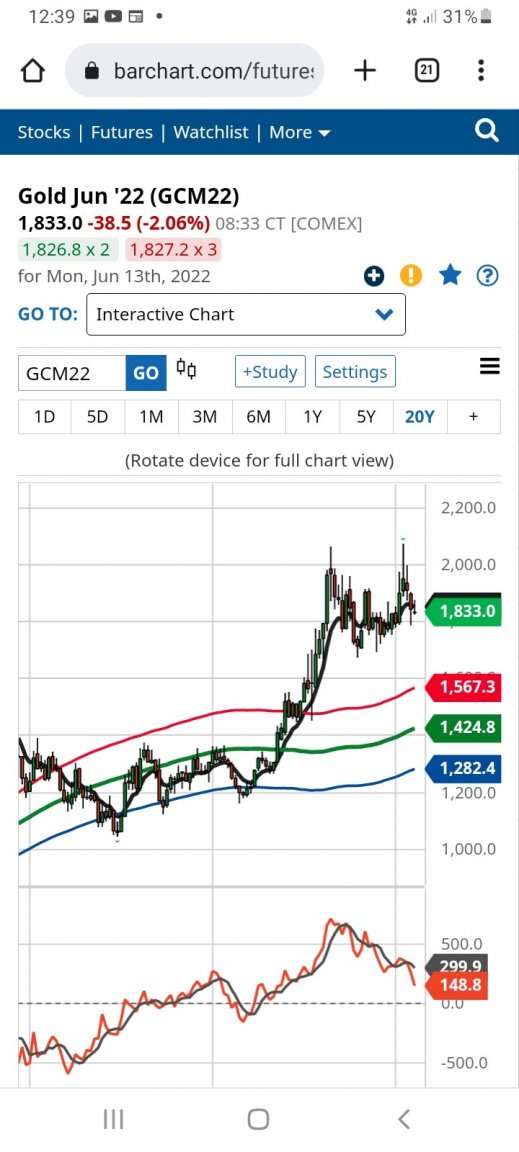Open chart Settings
519x1152 pixels.
coord(355,372)
